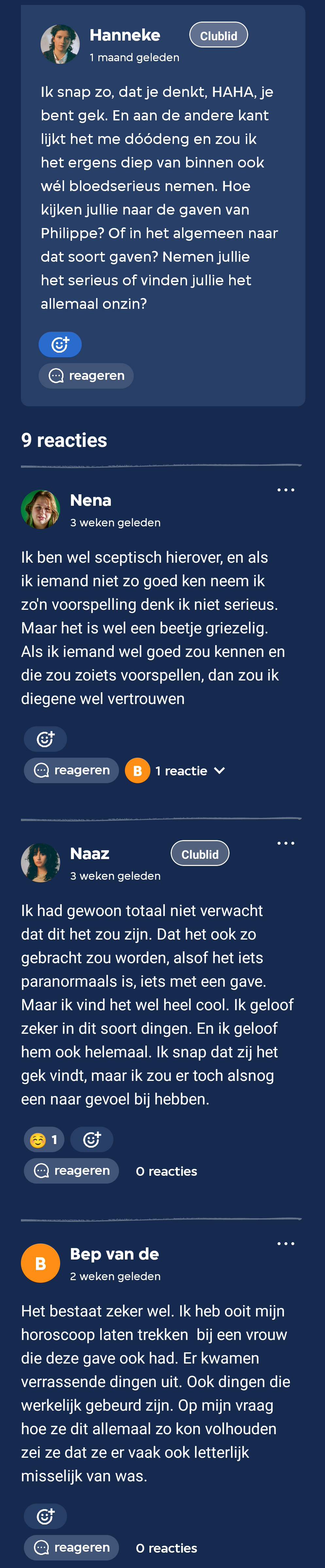Image resolution: width=325 pixels, height=1568 pixels.
Task: Open overflow menu on Naaz's comment
Action: [x=285, y=843]
